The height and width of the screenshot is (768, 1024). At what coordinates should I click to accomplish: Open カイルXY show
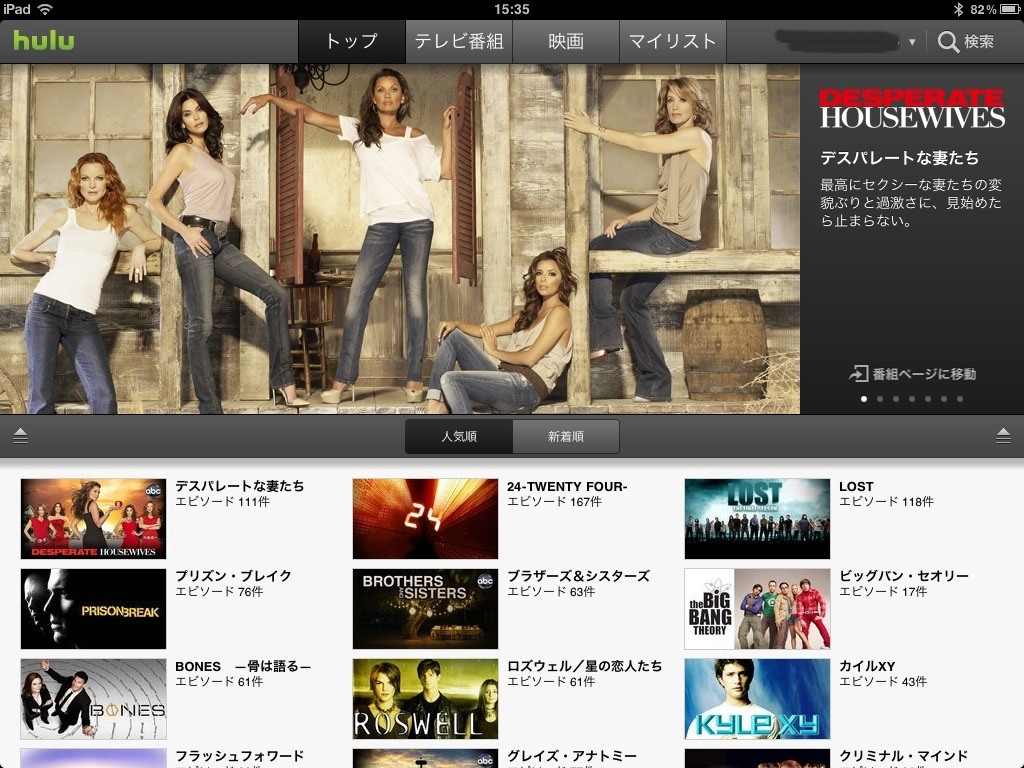tap(757, 698)
